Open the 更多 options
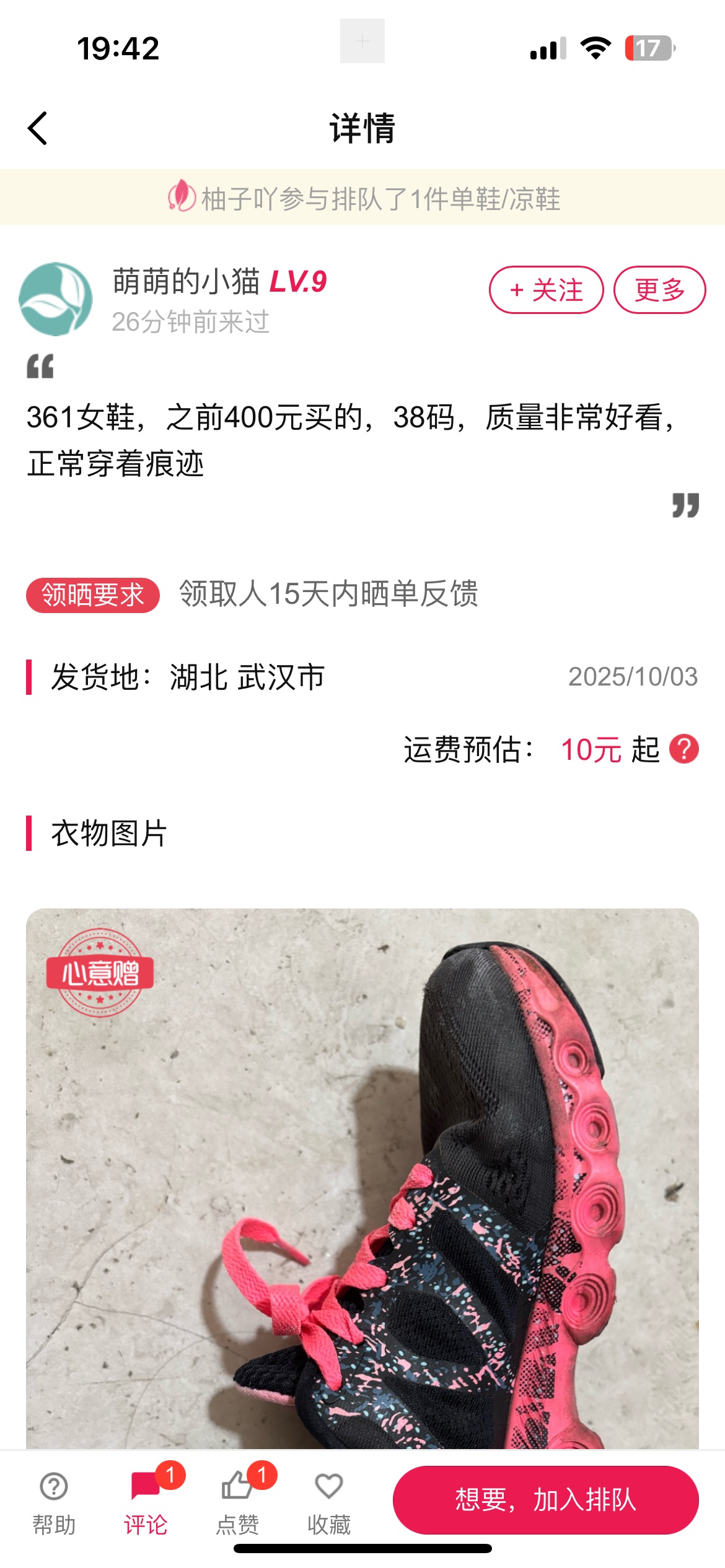Screen dimensions: 725x1568 coord(659,290)
